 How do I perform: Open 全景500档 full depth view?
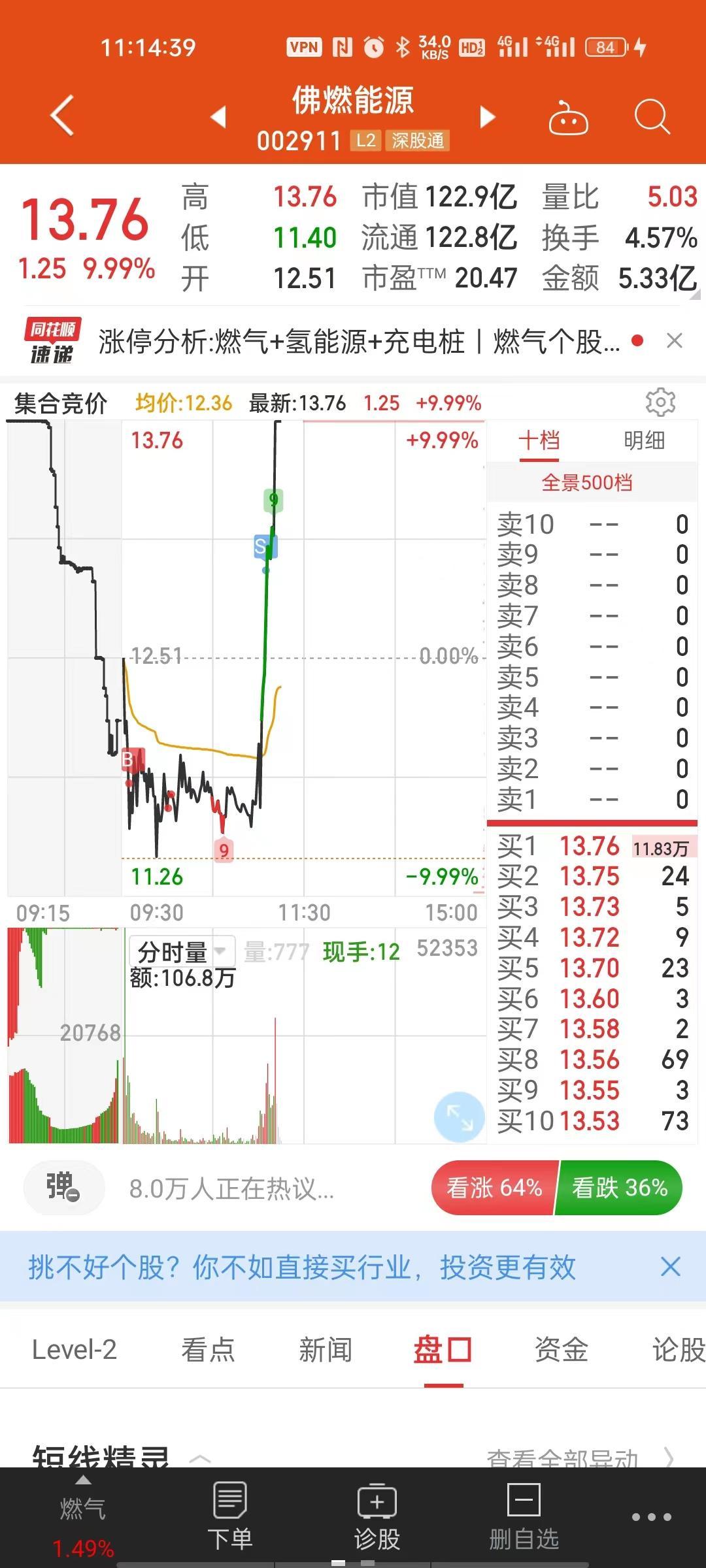coord(587,483)
